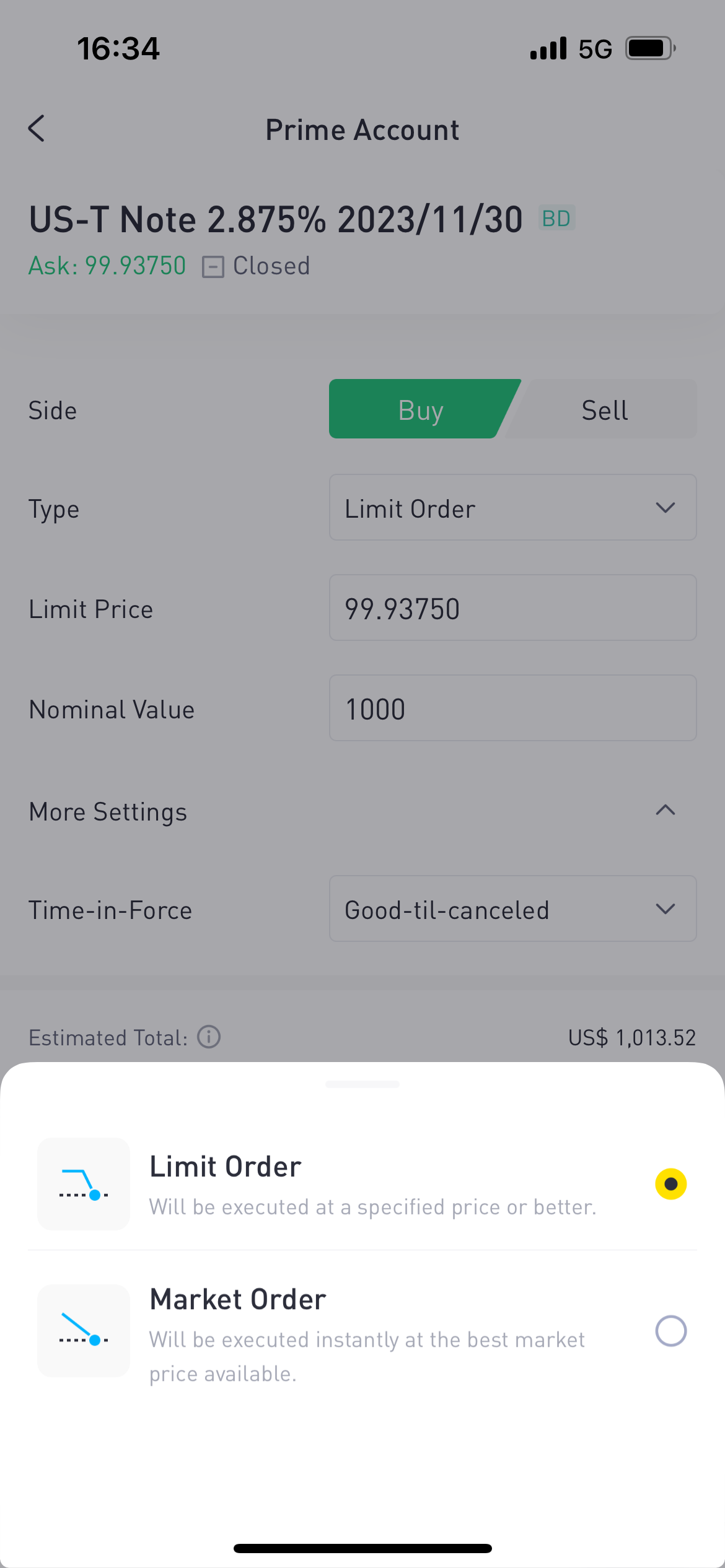
Task: Show info about Estimated Total
Action: point(209,1037)
